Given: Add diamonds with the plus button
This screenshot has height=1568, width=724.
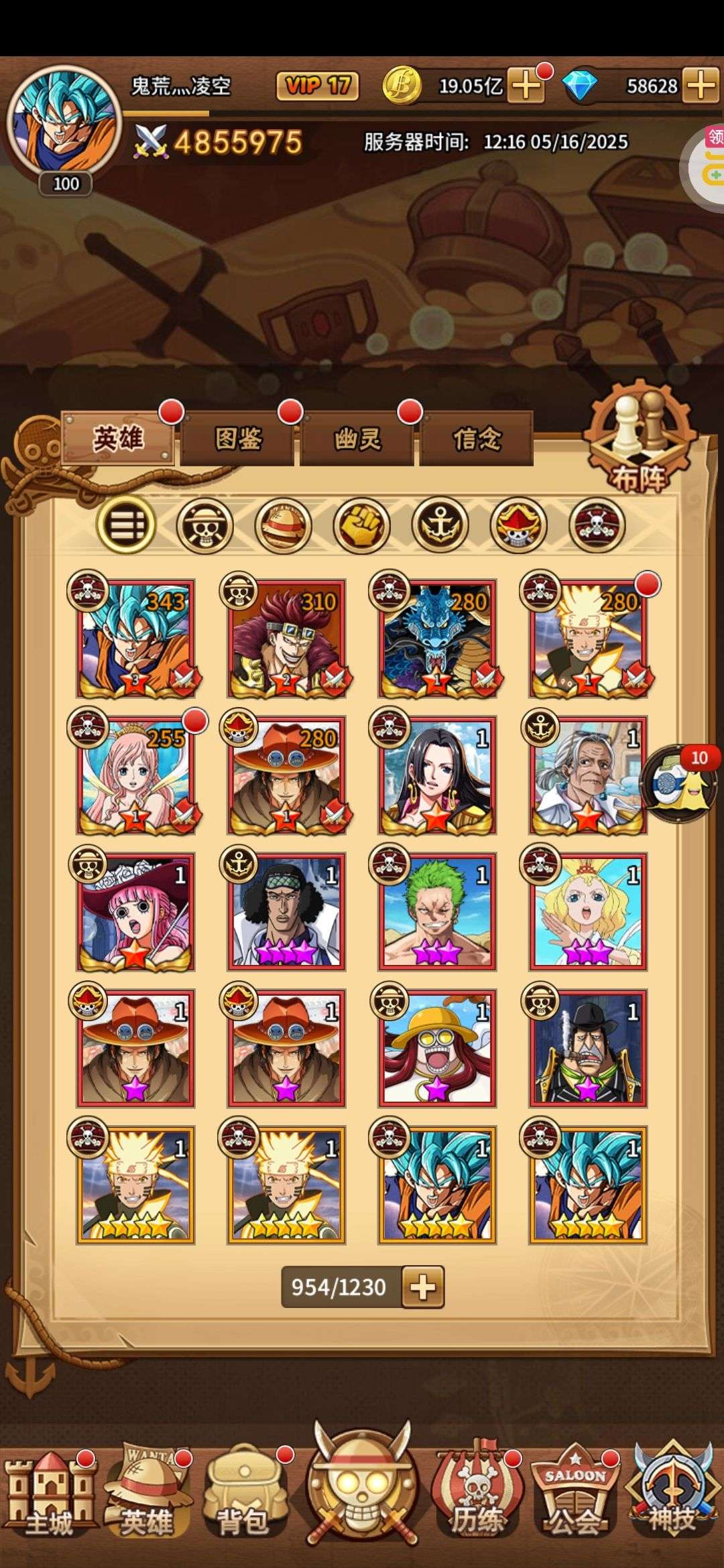Looking at the screenshot, I should (x=701, y=86).
